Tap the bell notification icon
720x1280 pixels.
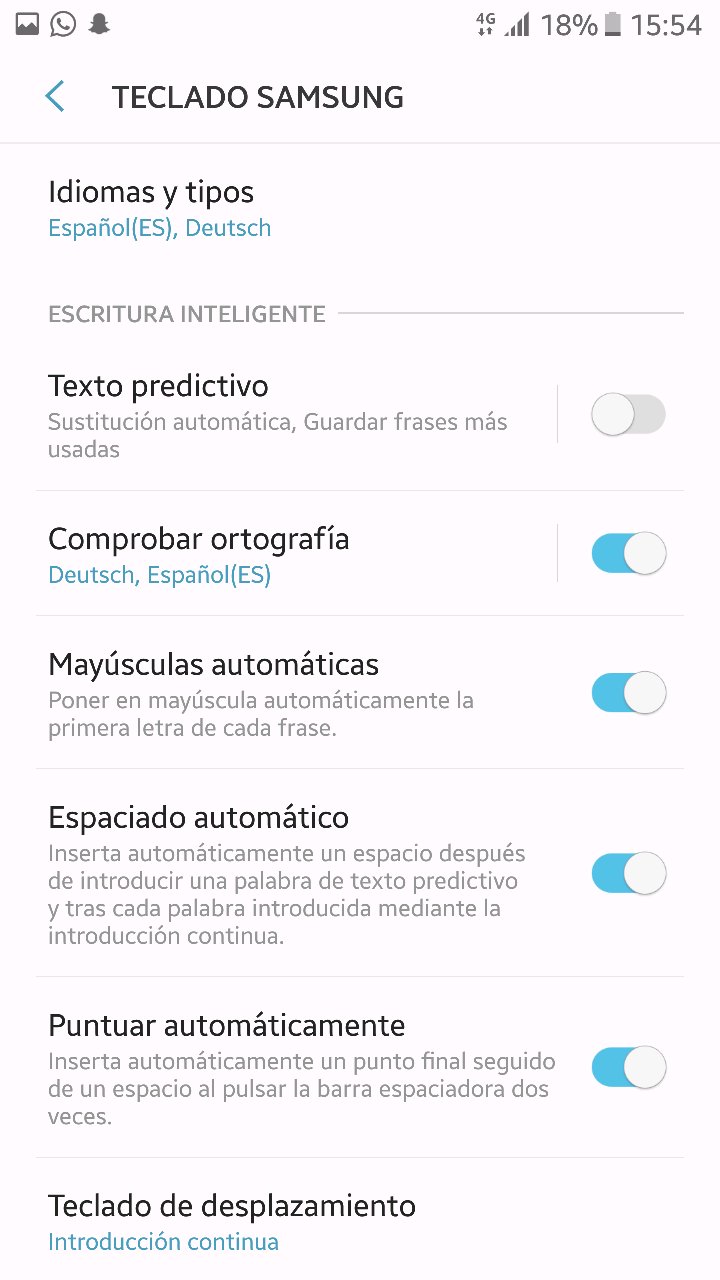(100, 23)
